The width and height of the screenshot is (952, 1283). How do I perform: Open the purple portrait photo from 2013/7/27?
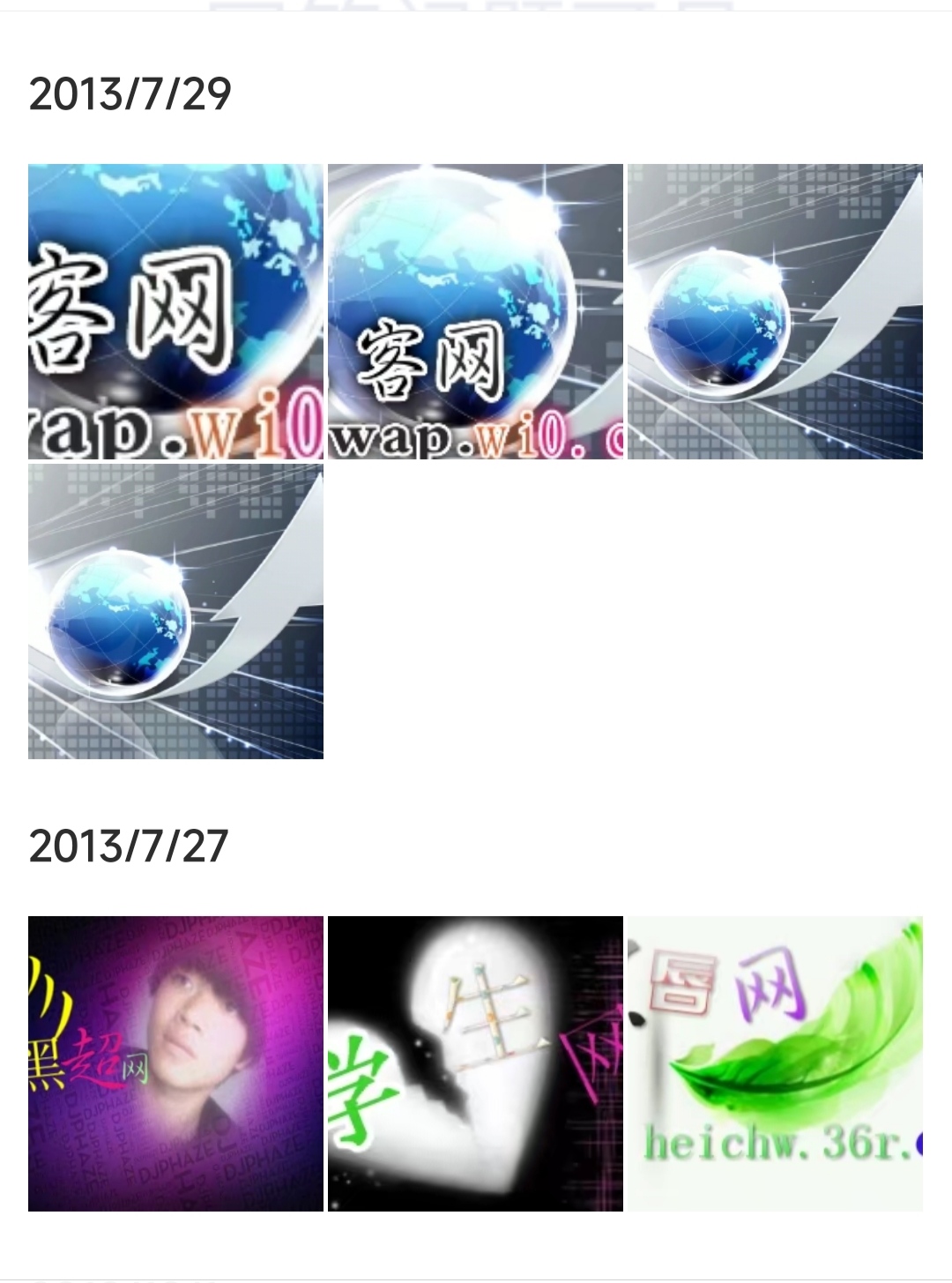[175, 1063]
